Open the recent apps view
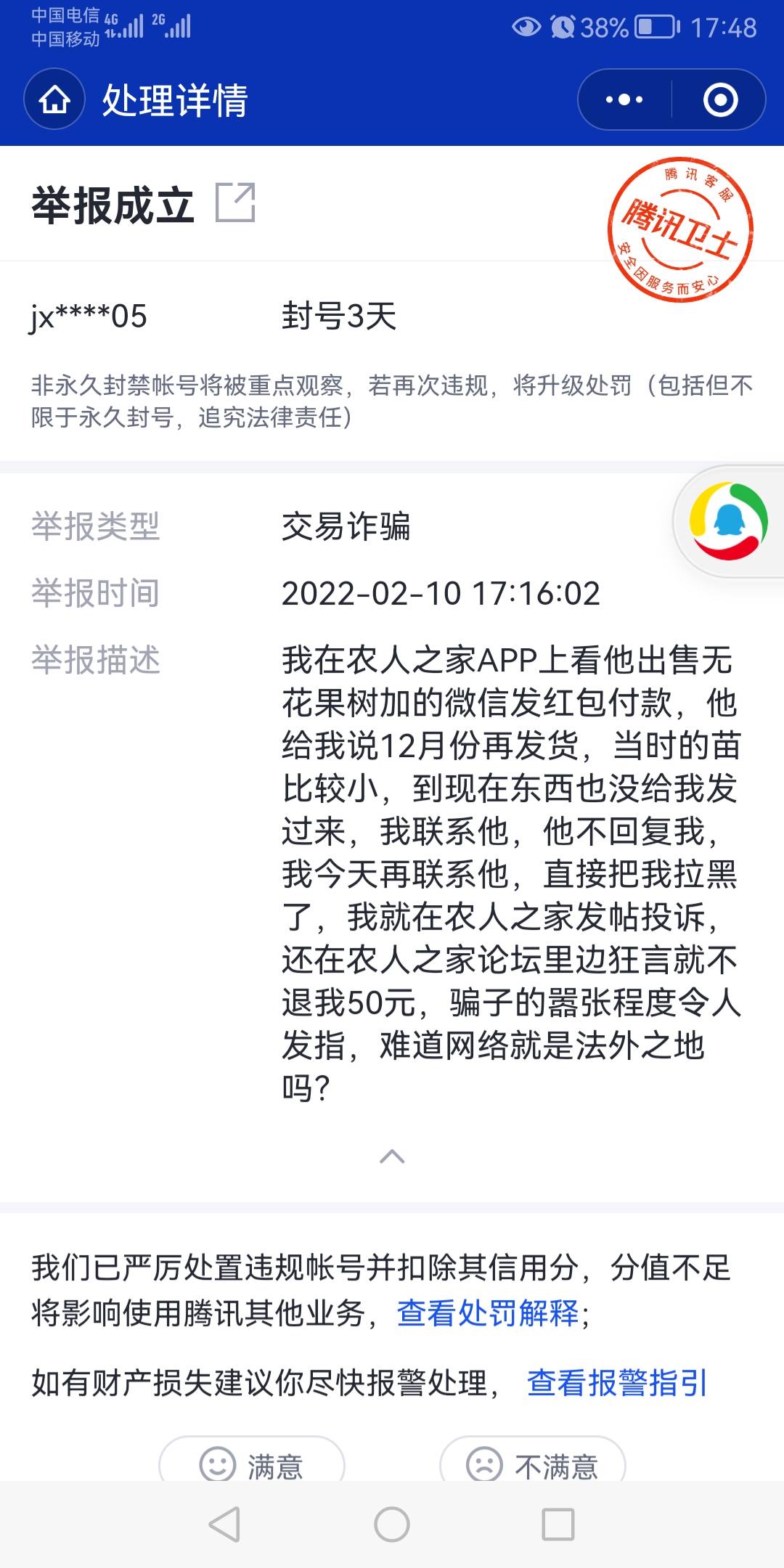The height and width of the screenshot is (1568, 784). point(558,1524)
